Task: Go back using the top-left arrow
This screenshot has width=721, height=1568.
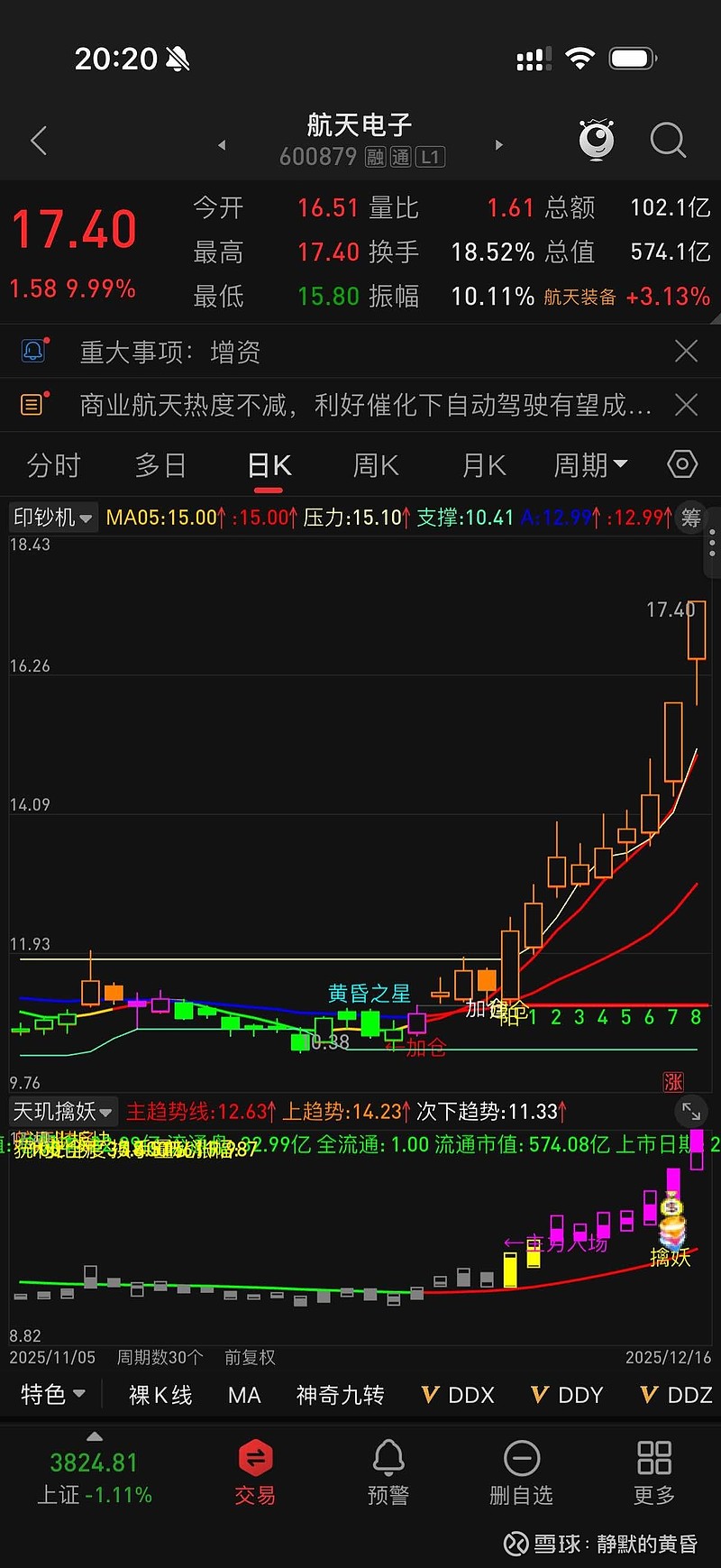Action: [x=39, y=141]
